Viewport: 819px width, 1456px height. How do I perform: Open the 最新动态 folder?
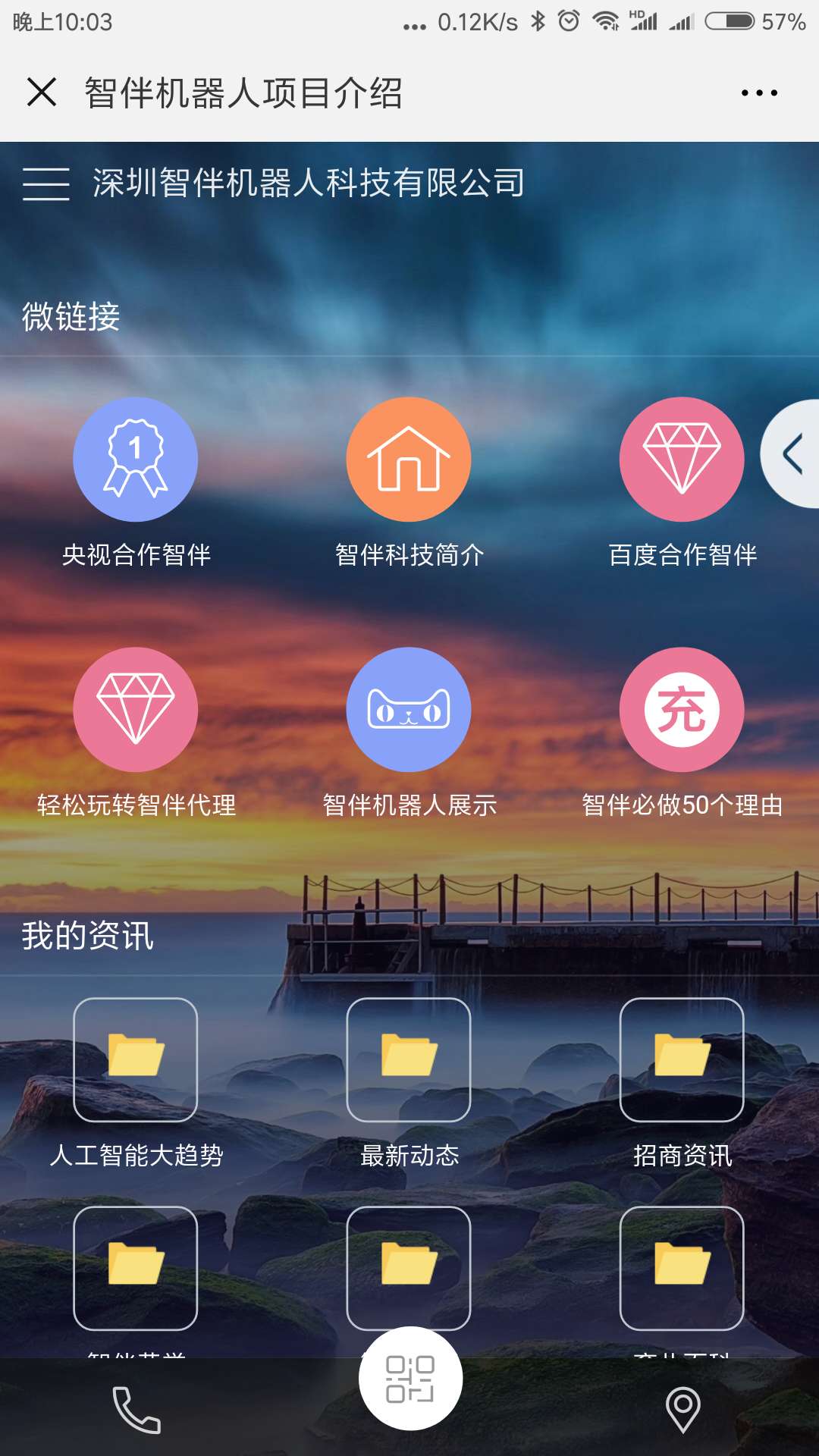tap(409, 1059)
